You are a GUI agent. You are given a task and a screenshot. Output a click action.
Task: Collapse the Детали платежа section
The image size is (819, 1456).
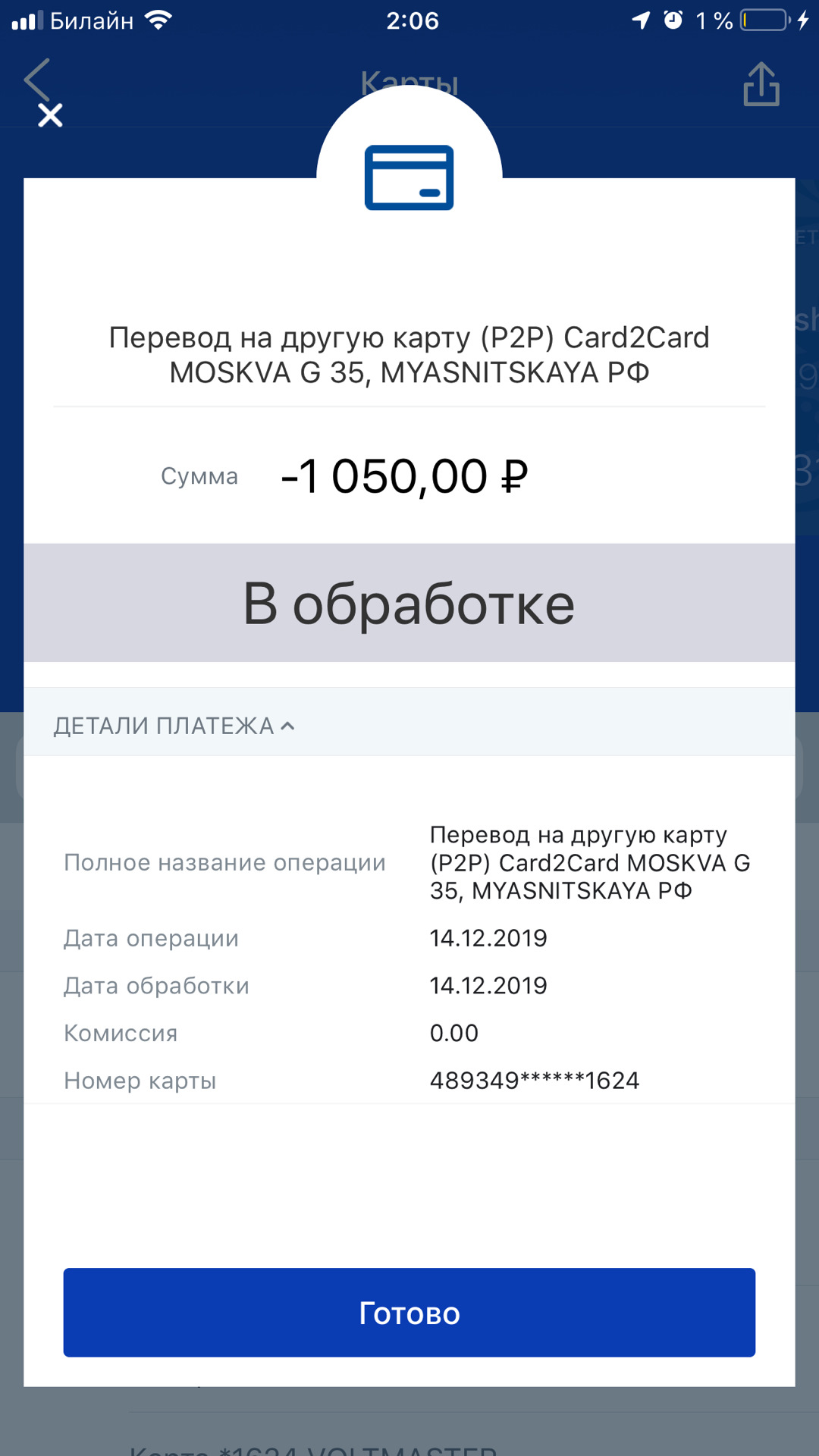click(x=174, y=726)
